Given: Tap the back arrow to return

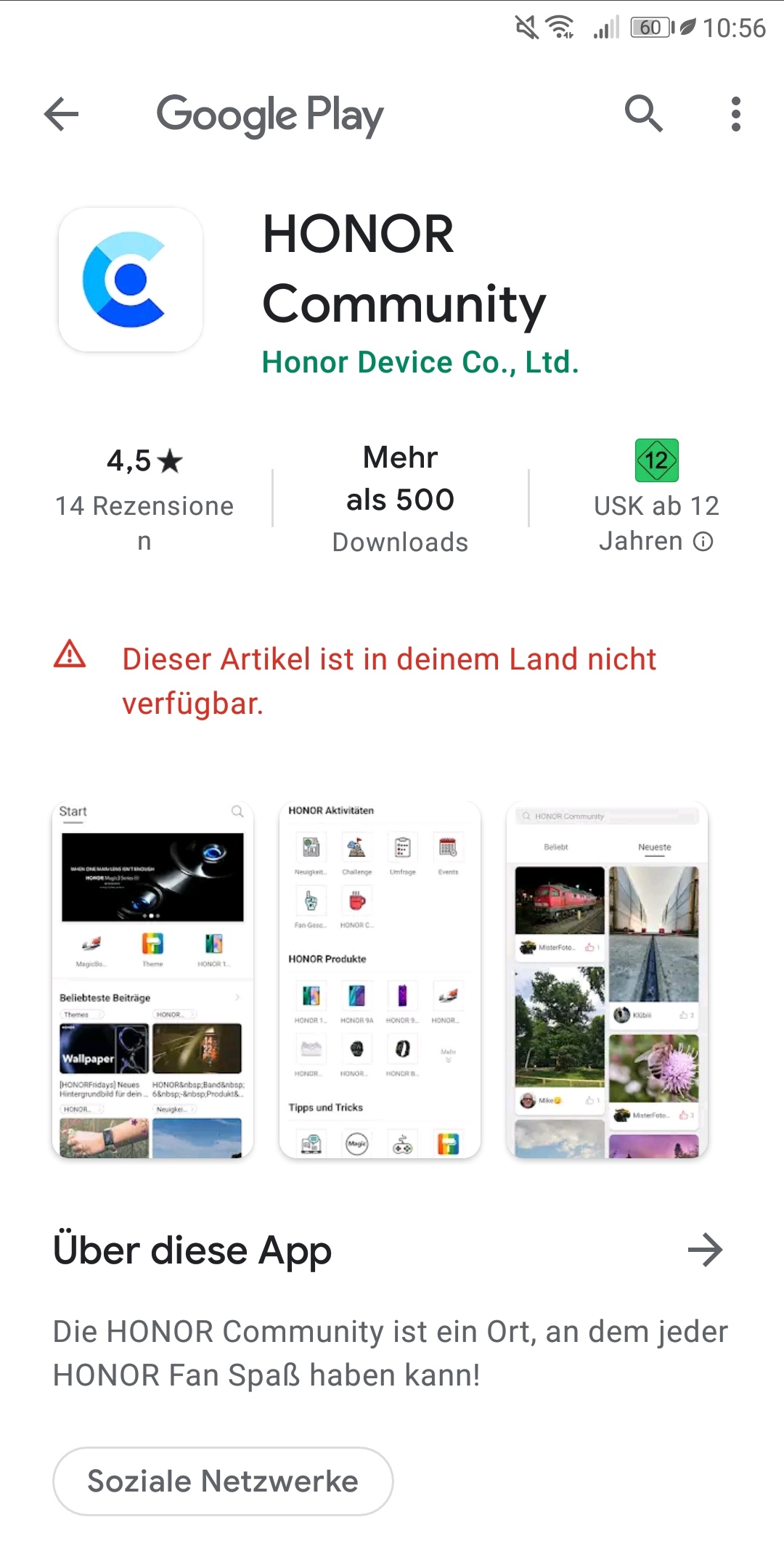Looking at the screenshot, I should coord(61,114).
